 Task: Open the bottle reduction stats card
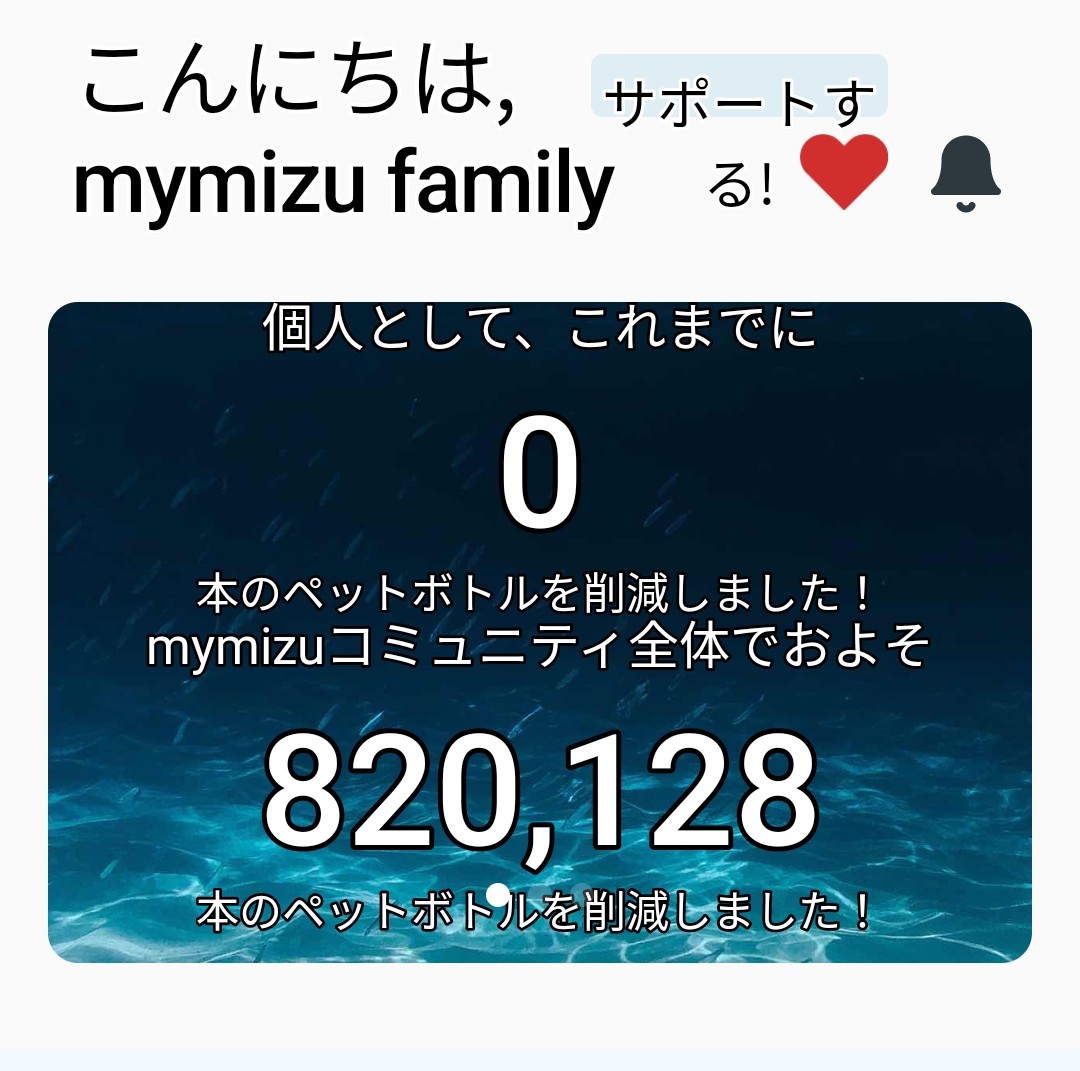540,632
